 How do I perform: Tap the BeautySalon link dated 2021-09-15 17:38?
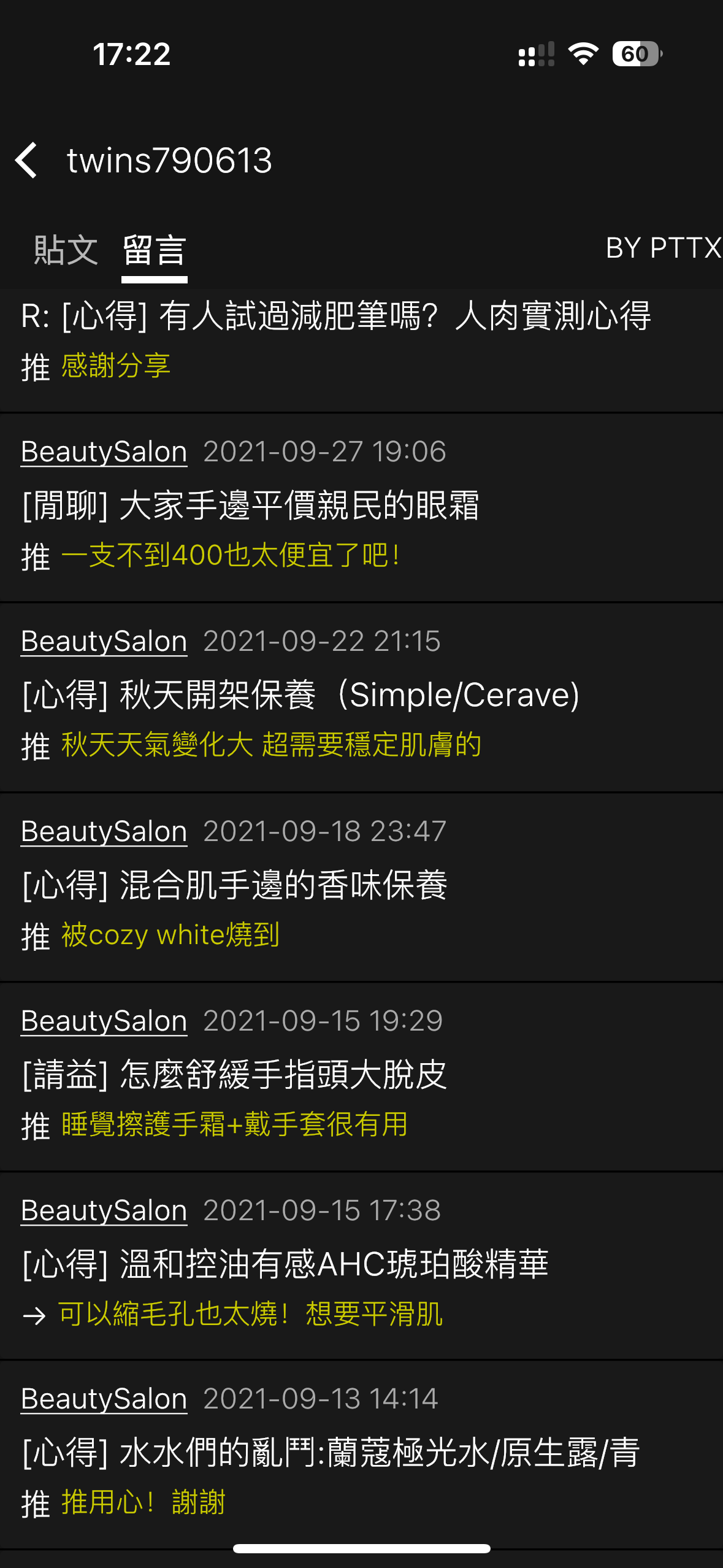coord(104,1211)
